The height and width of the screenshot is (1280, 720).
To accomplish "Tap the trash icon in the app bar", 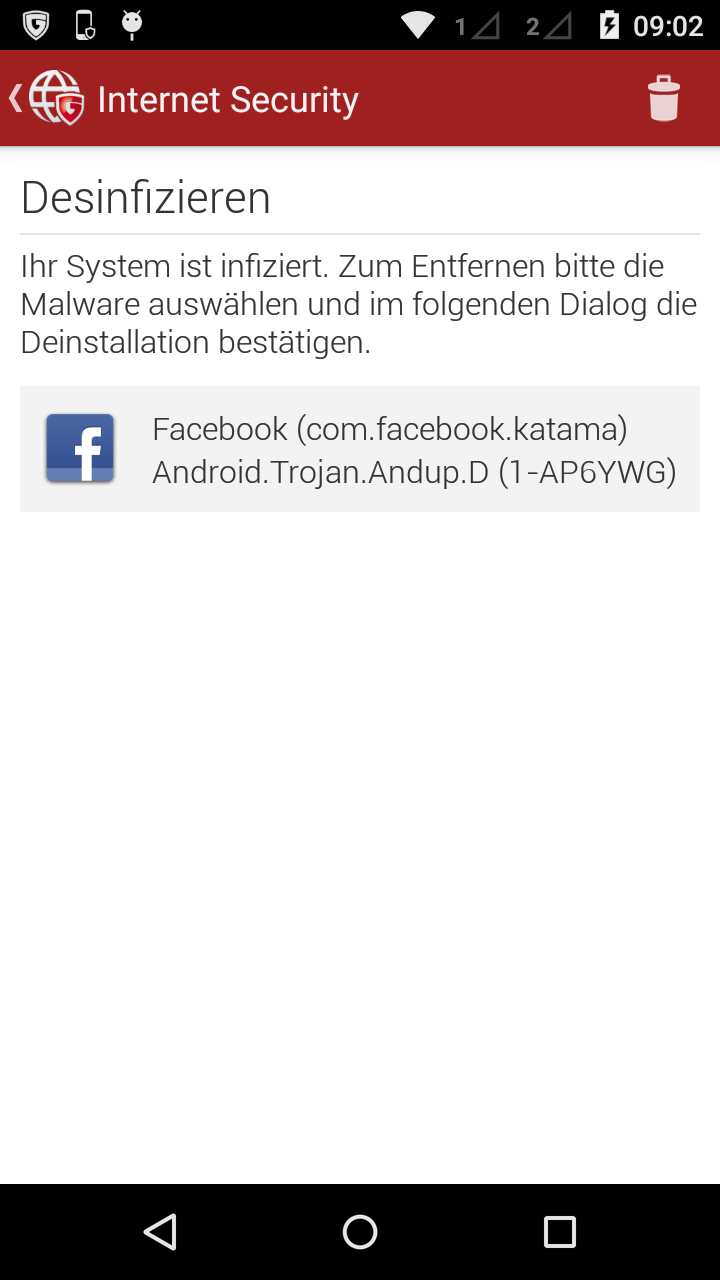I will pos(664,99).
